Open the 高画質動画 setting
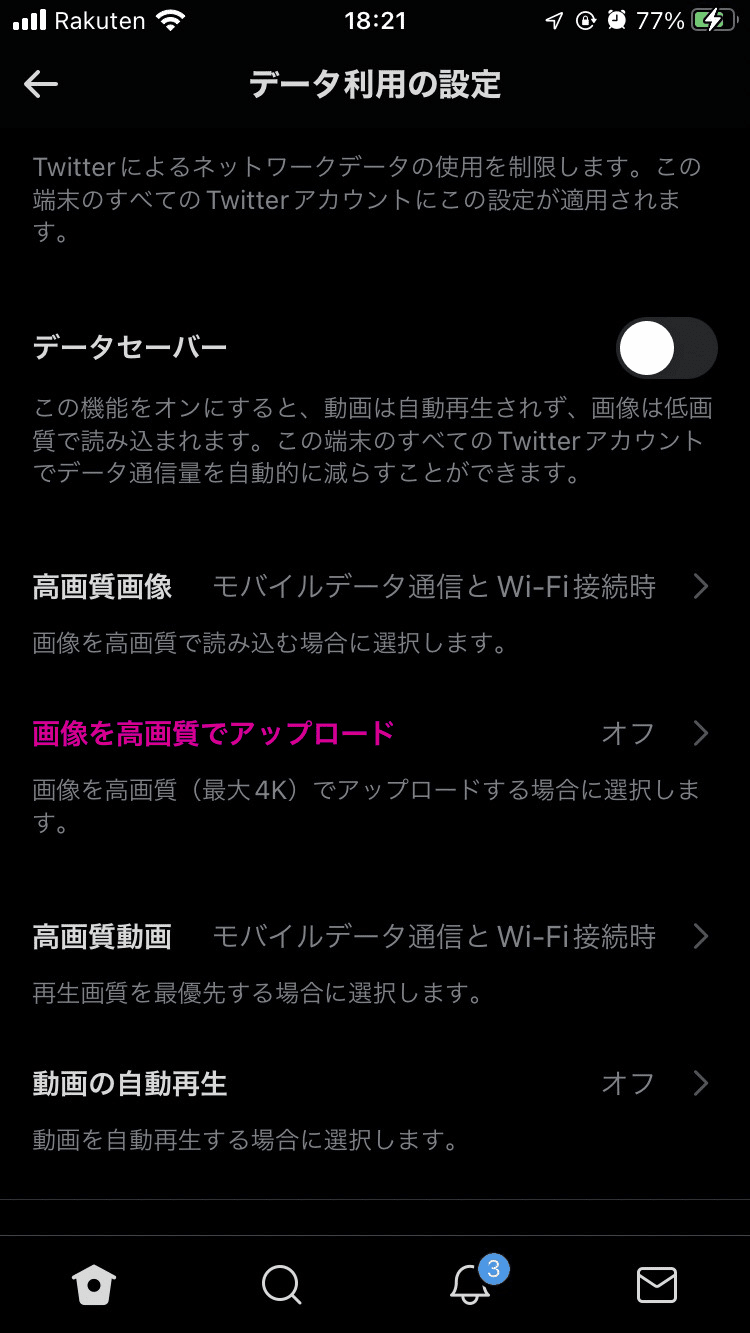Viewport: 750px width, 1333px height. click(372, 937)
